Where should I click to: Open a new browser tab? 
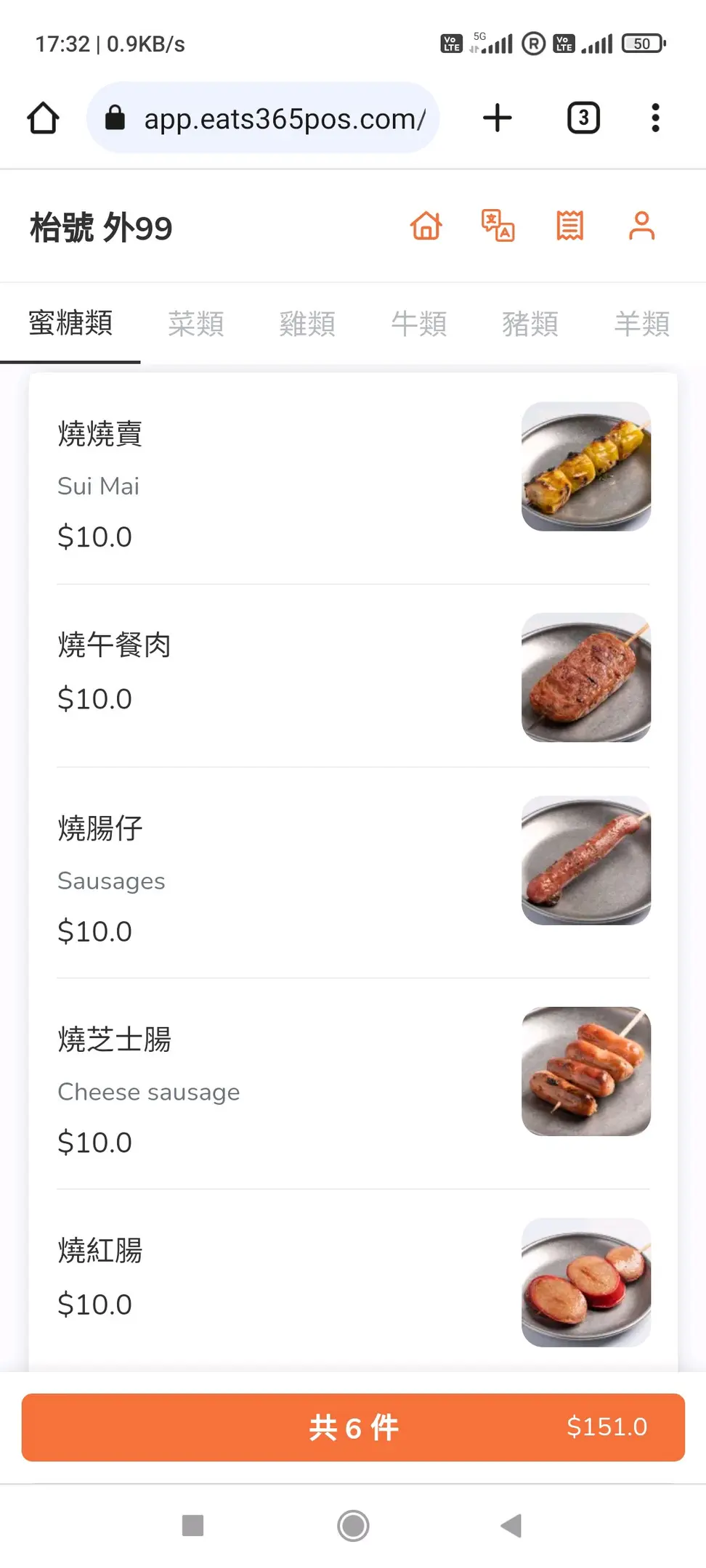click(x=498, y=118)
